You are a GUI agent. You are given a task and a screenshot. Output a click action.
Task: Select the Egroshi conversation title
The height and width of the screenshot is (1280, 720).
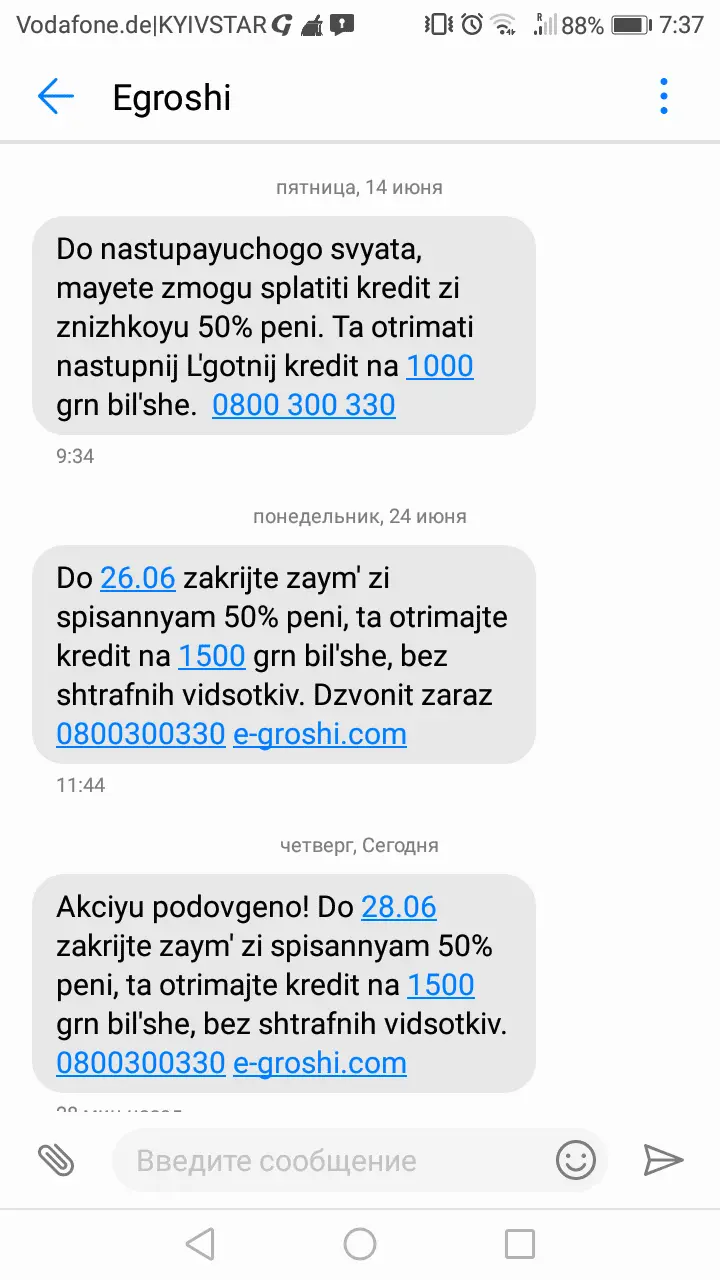click(171, 96)
